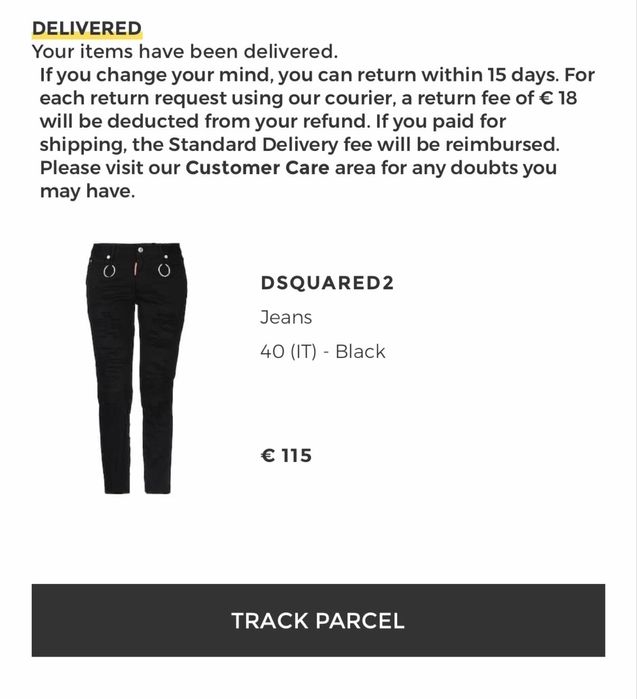The image size is (637, 699).
Task: Open the DSQUARED2 jeans product image
Action: pos(136,367)
